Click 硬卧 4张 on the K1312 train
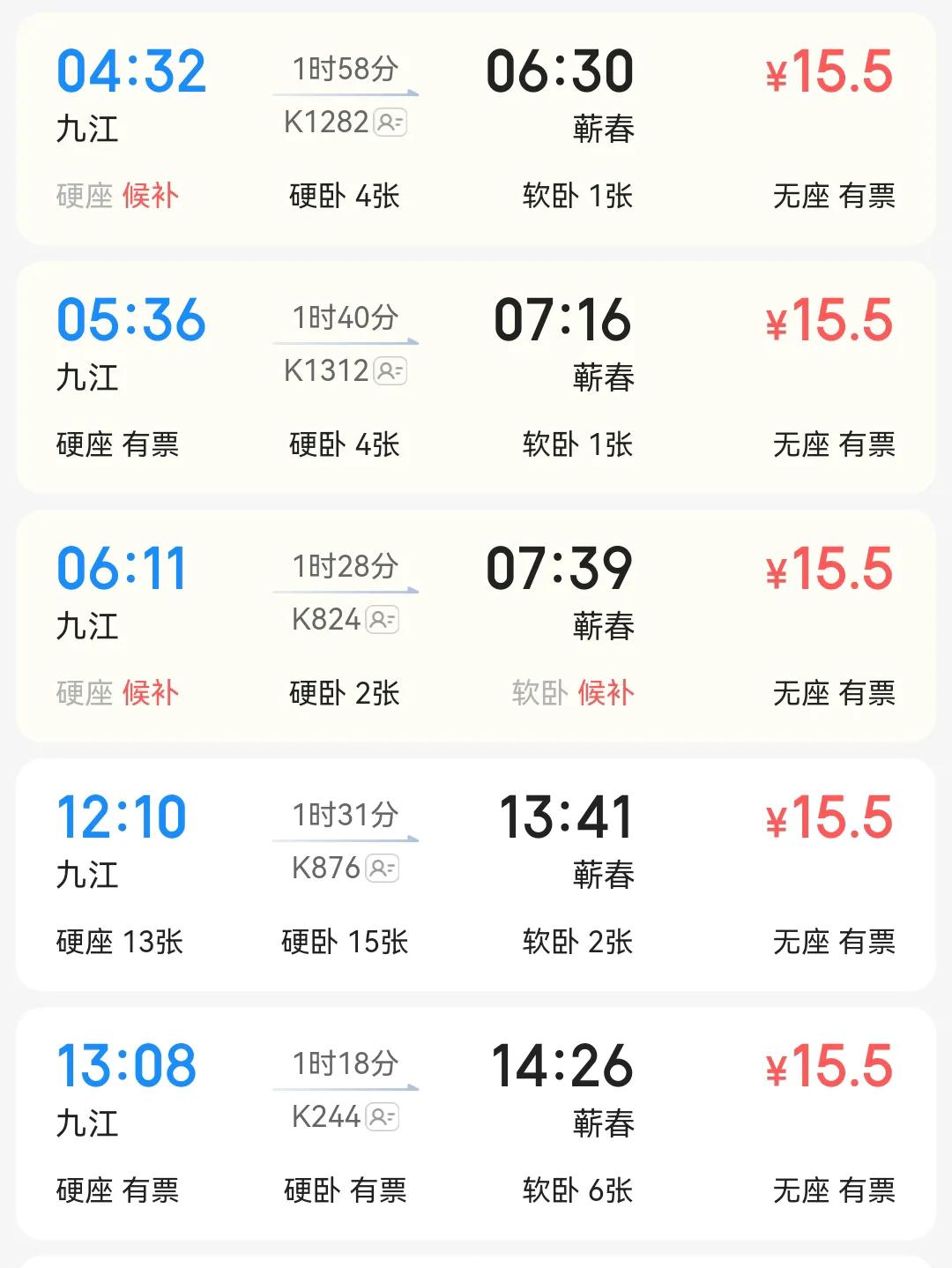952x1268 pixels. 344,445
